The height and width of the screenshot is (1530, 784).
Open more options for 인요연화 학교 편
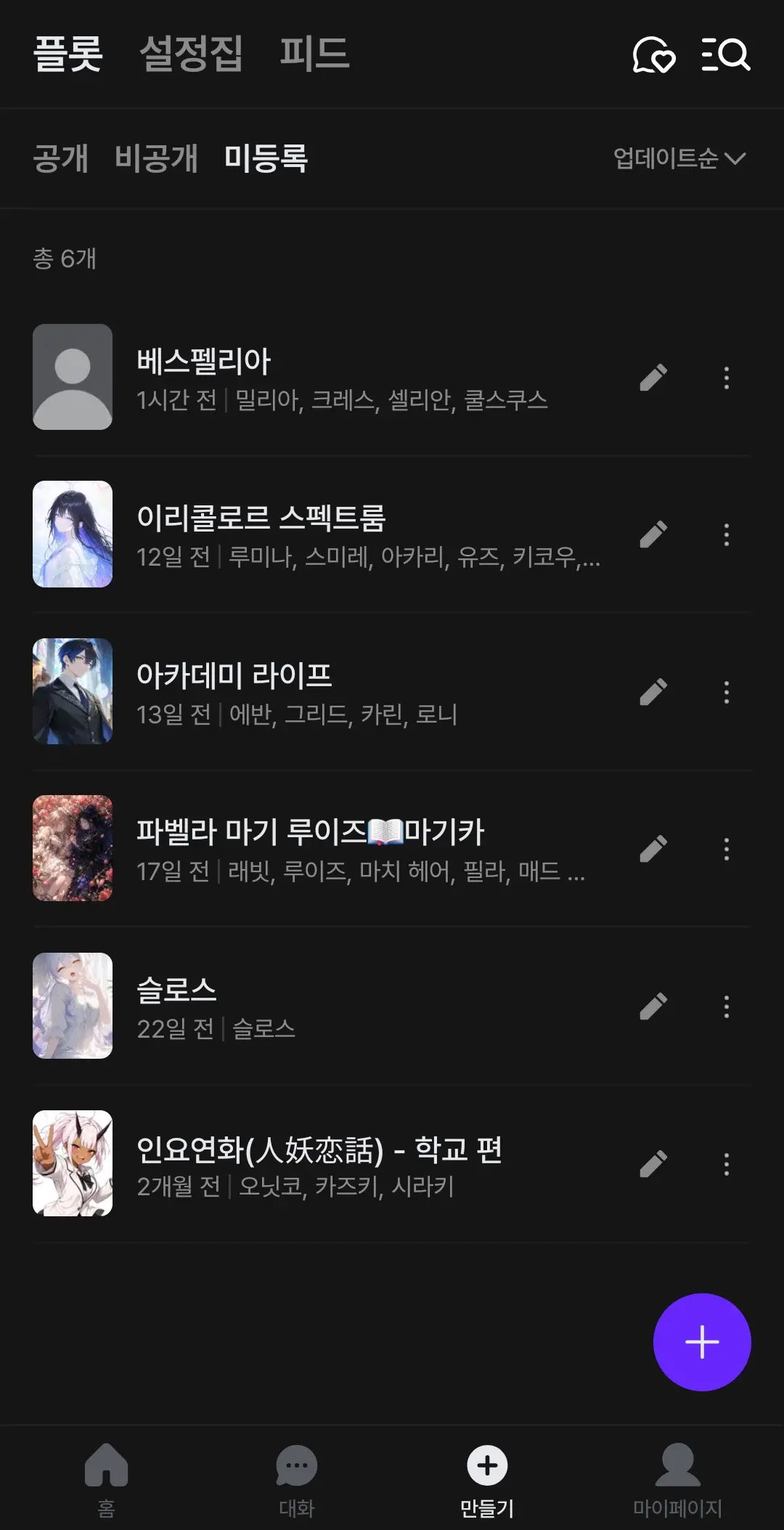click(x=726, y=1163)
